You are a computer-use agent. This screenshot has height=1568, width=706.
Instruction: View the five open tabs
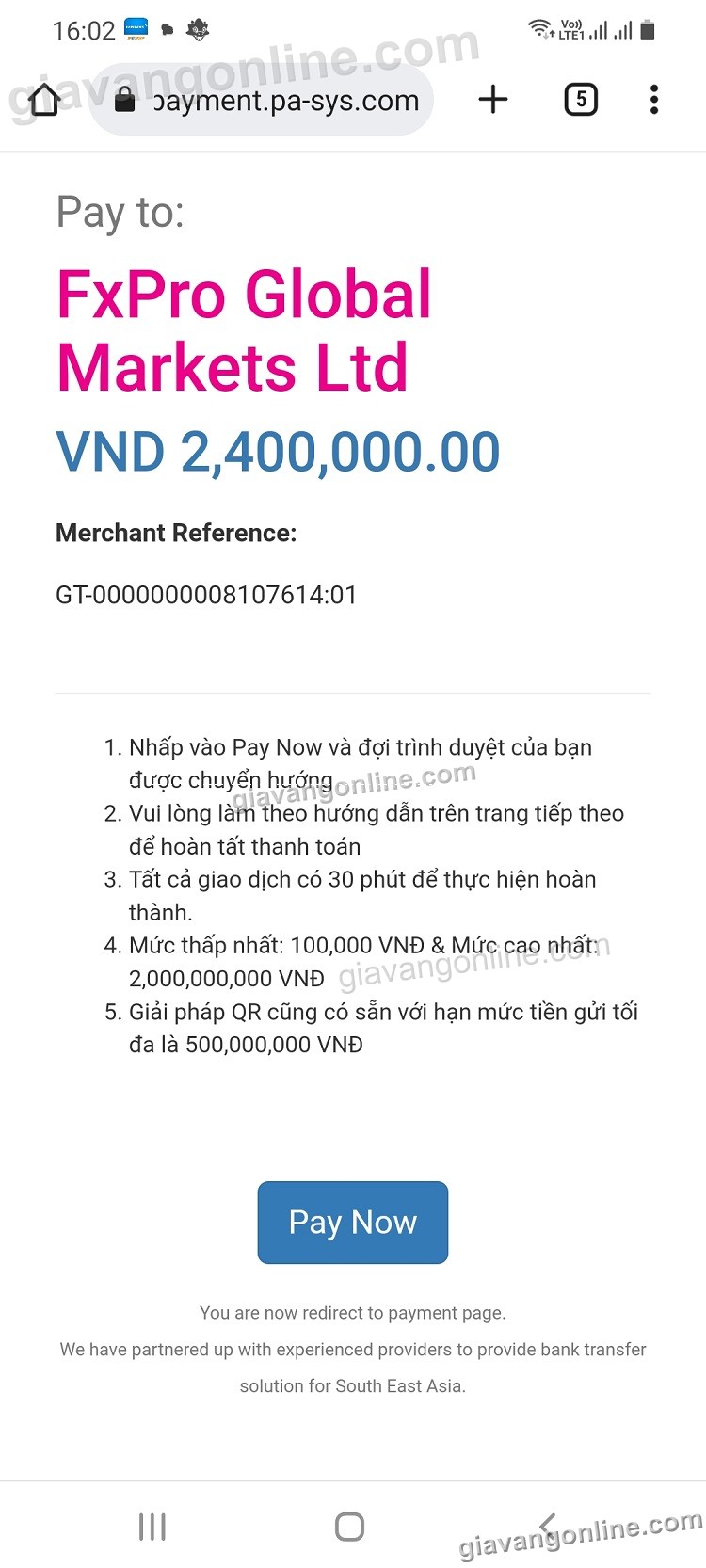point(581,100)
